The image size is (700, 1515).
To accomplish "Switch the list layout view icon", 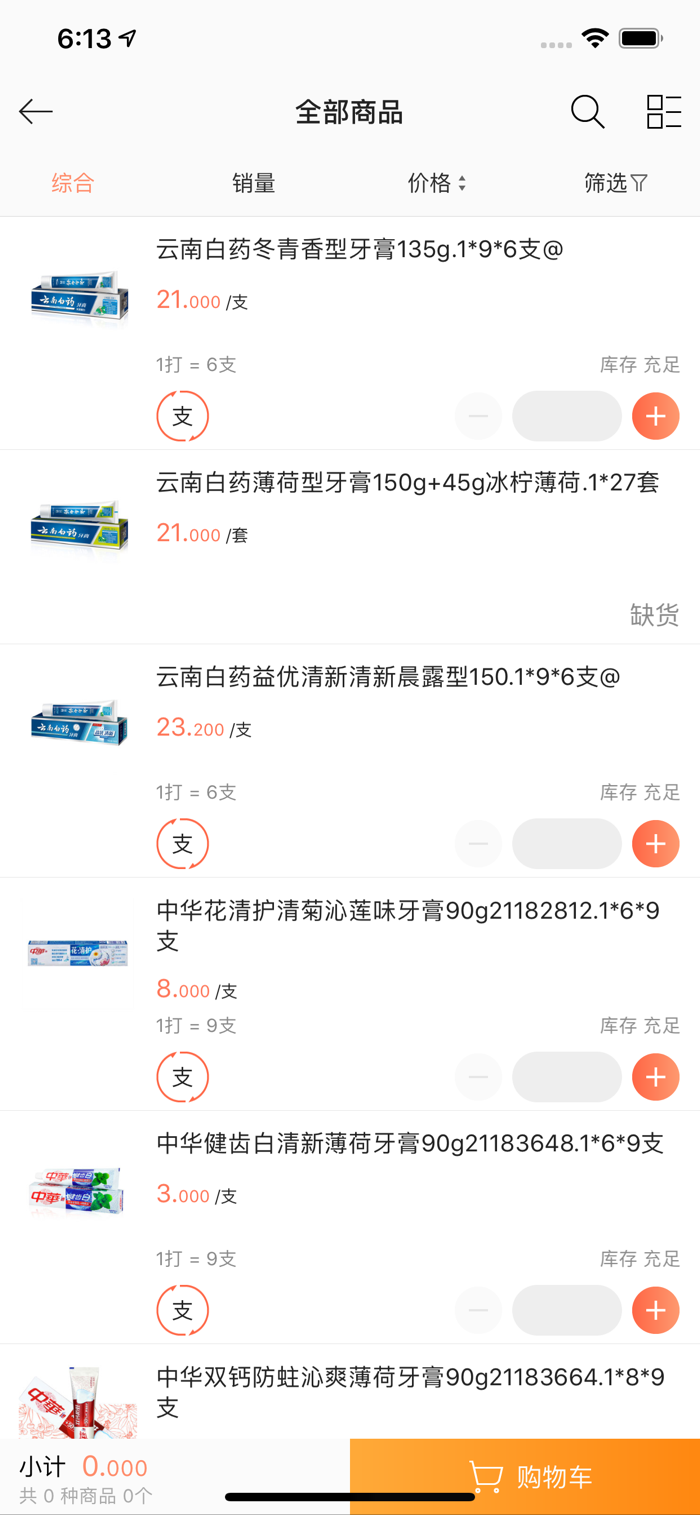I will [x=664, y=111].
